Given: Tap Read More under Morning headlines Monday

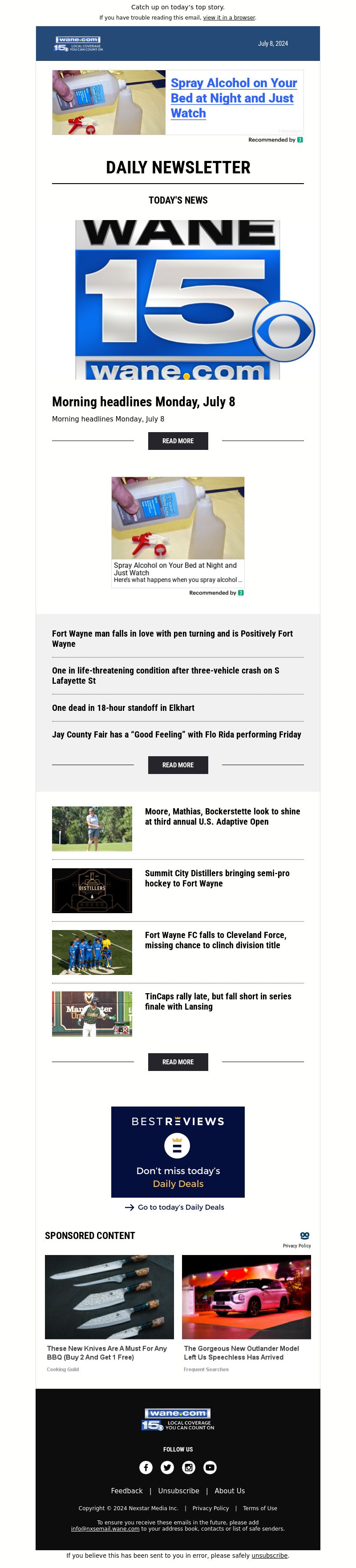Looking at the screenshot, I should coord(178,441).
